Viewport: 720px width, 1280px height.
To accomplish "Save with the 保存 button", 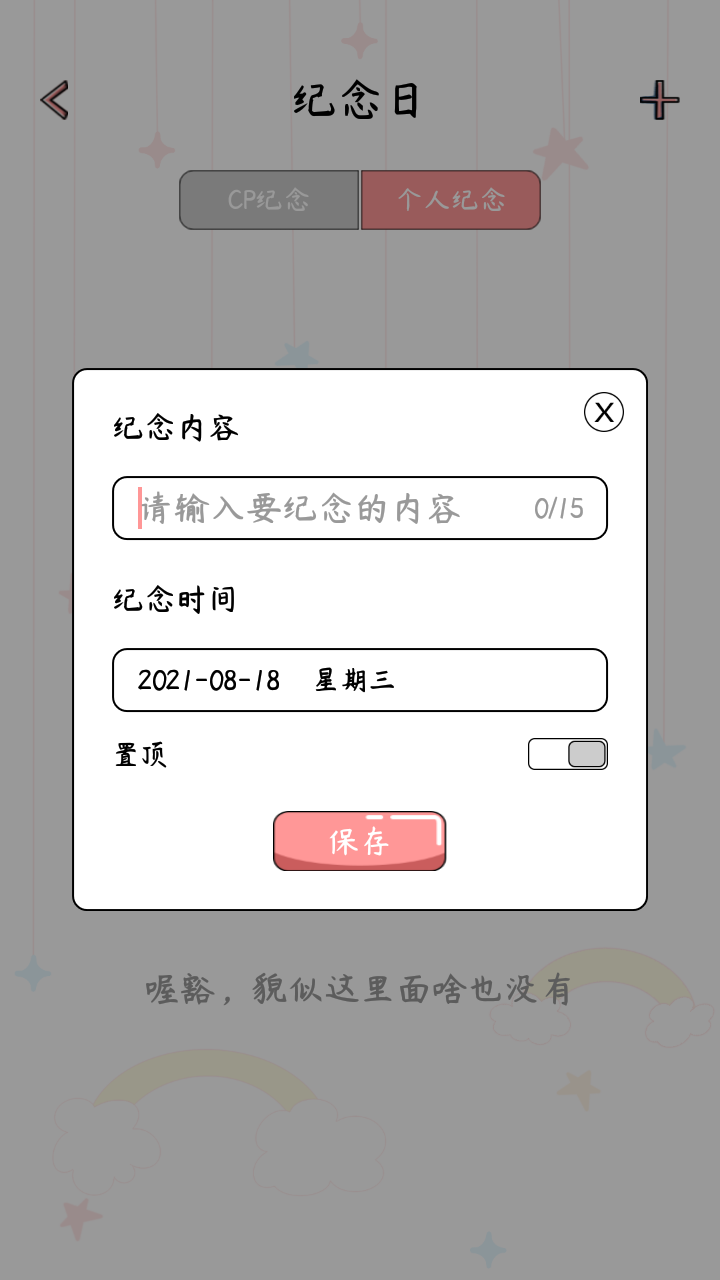I will click(359, 841).
